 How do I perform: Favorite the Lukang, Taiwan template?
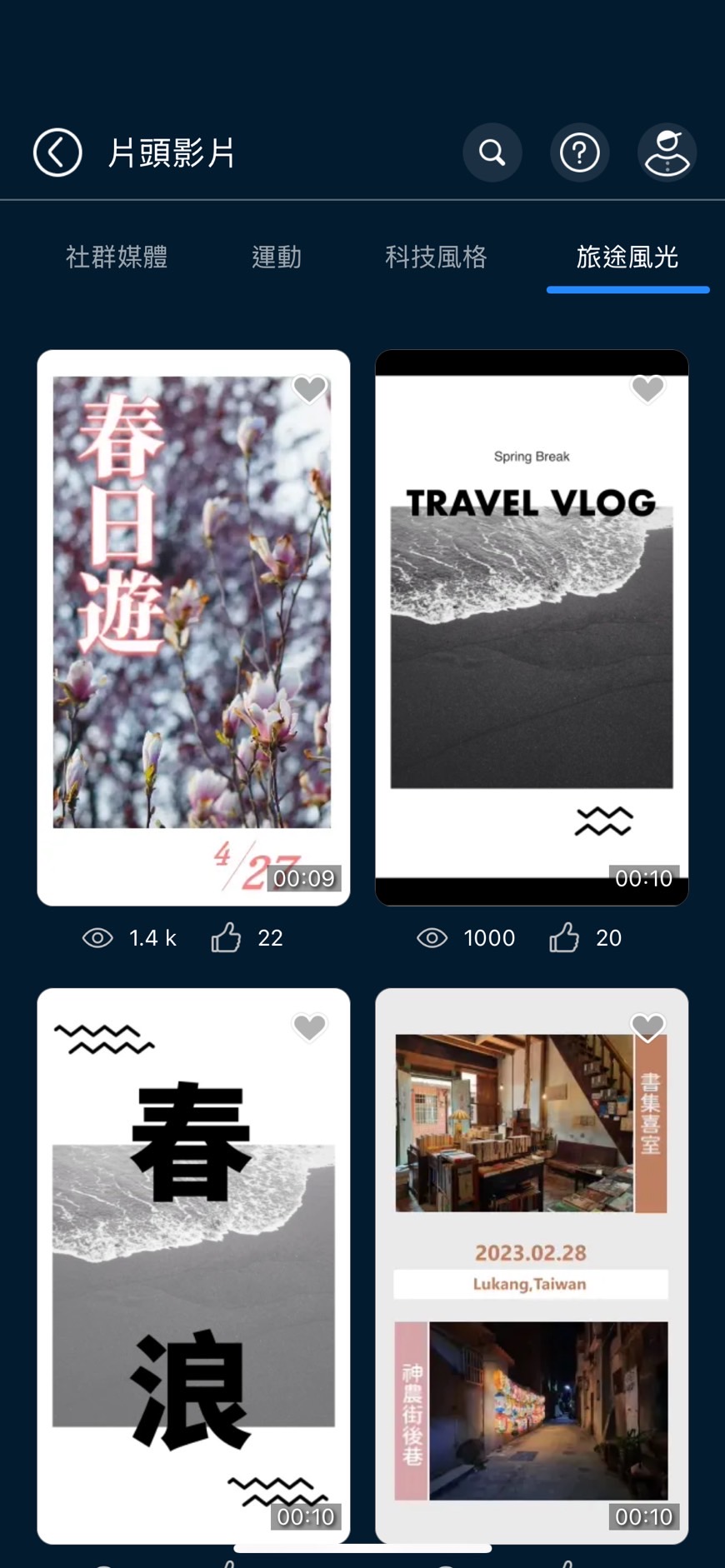pyautogui.click(x=647, y=1026)
